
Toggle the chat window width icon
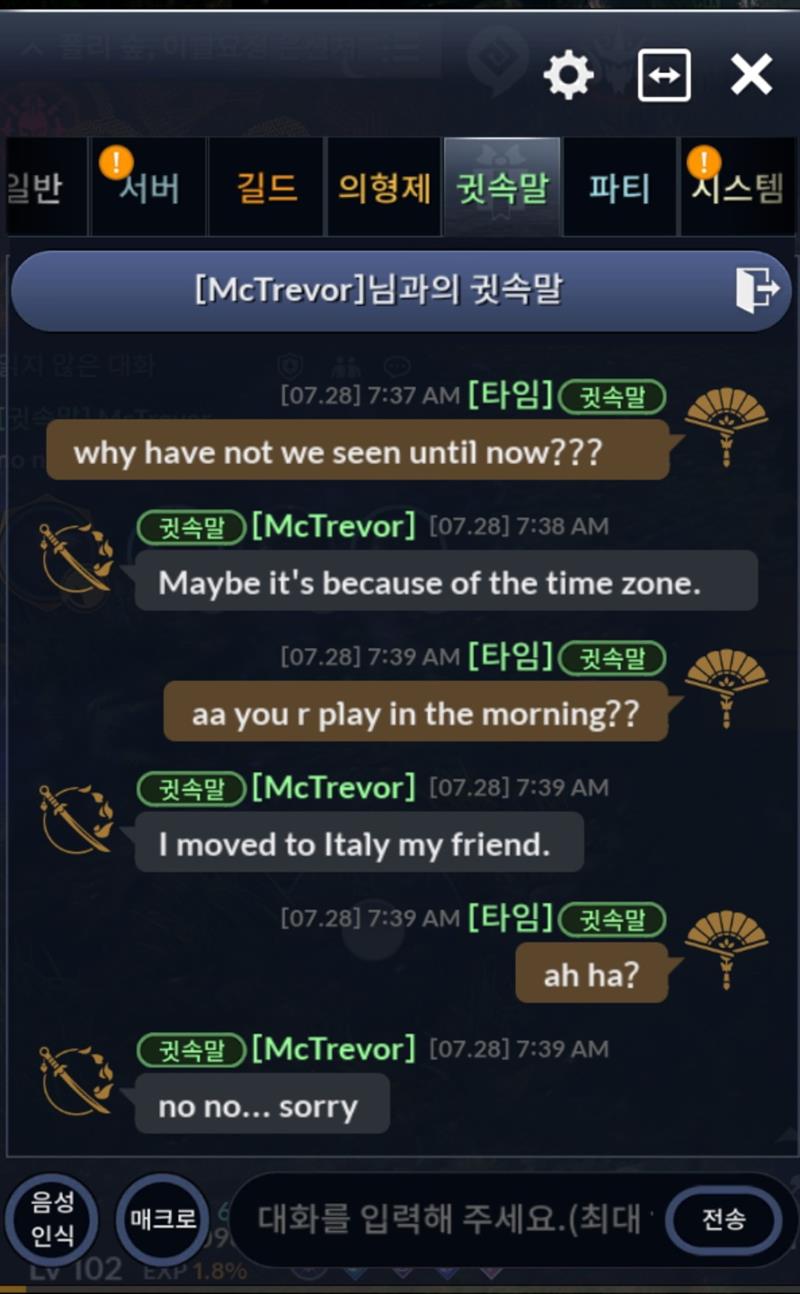point(664,75)
